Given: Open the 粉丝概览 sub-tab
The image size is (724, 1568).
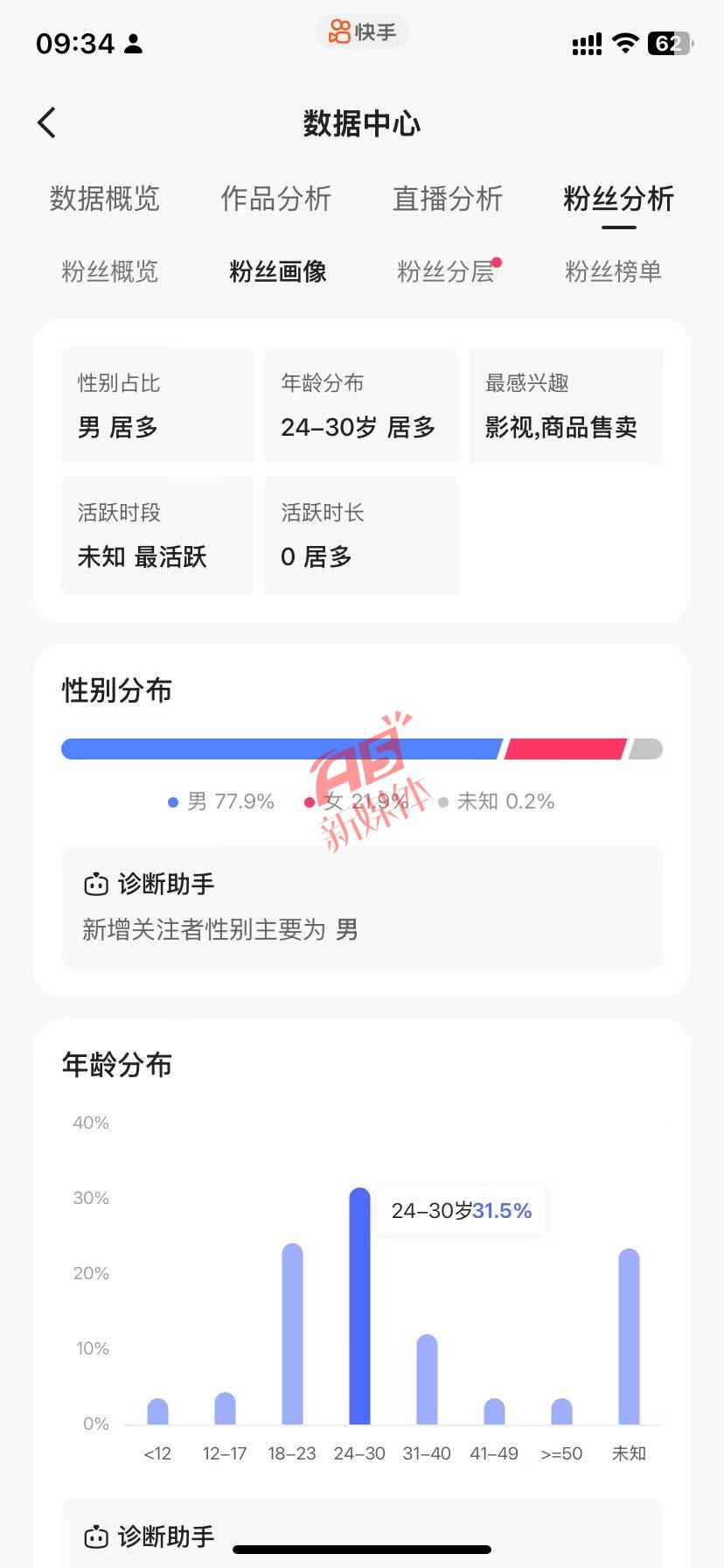Looking at the screenshot, I should 110,271.
